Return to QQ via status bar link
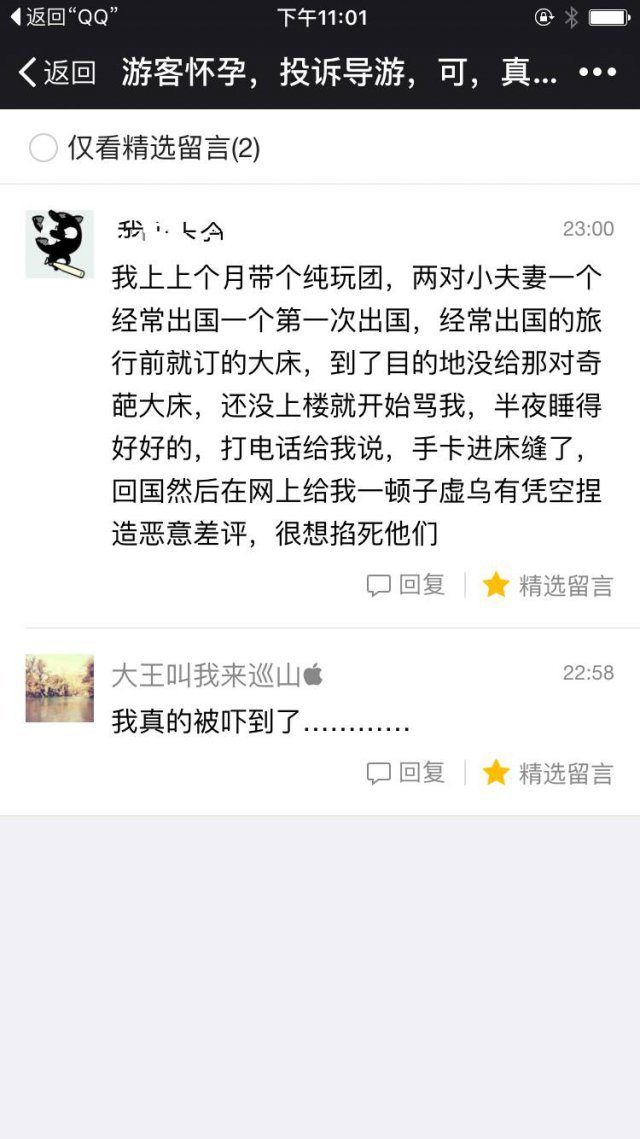The image size is (640, 1139). (62, 17)
